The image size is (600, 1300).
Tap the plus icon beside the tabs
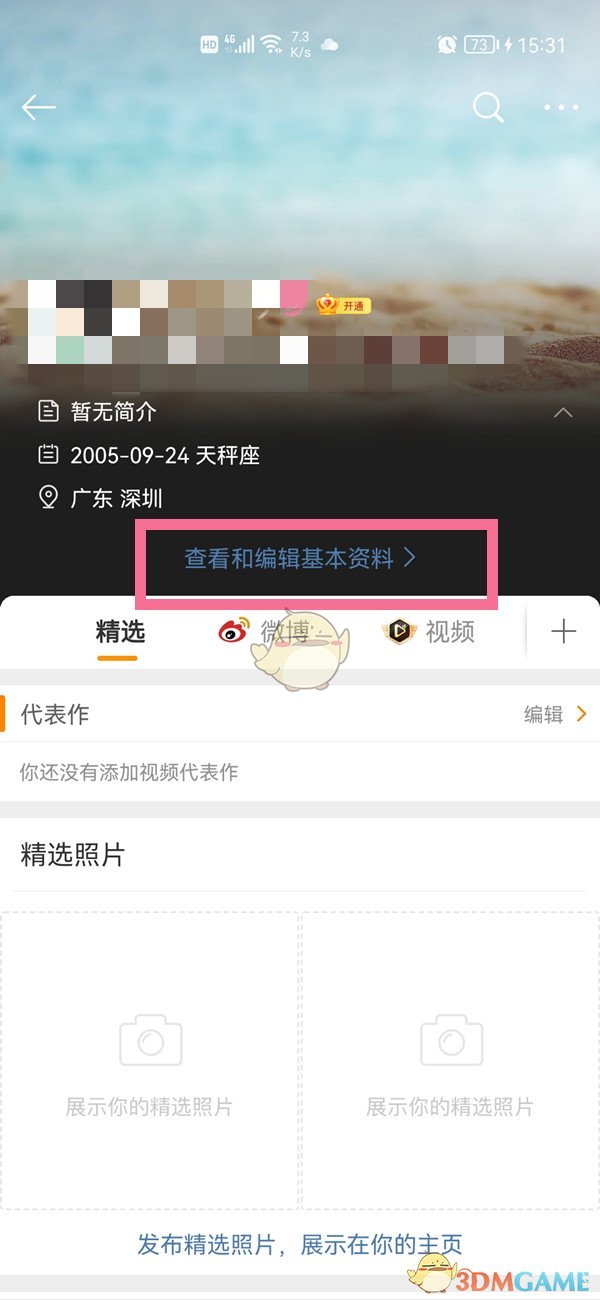tap(564, 632)
